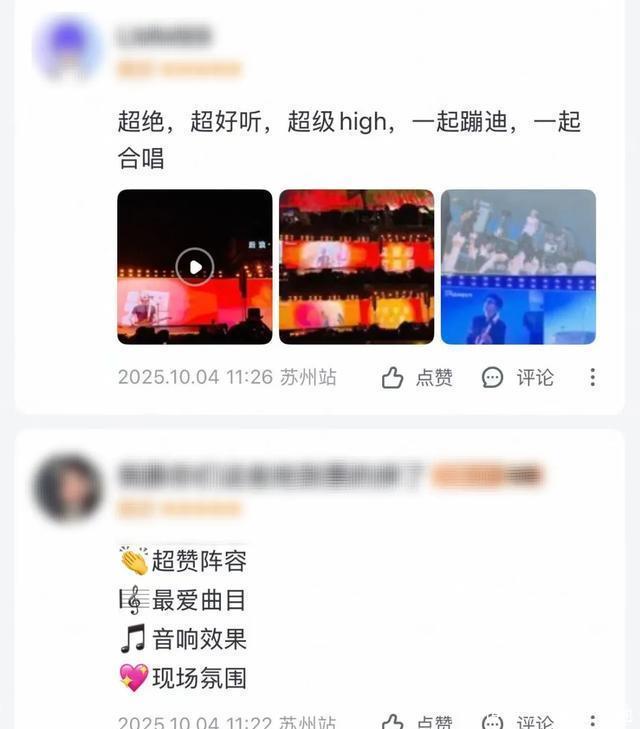
Task: Play the video in the first review
Action: tap(195, 267)
